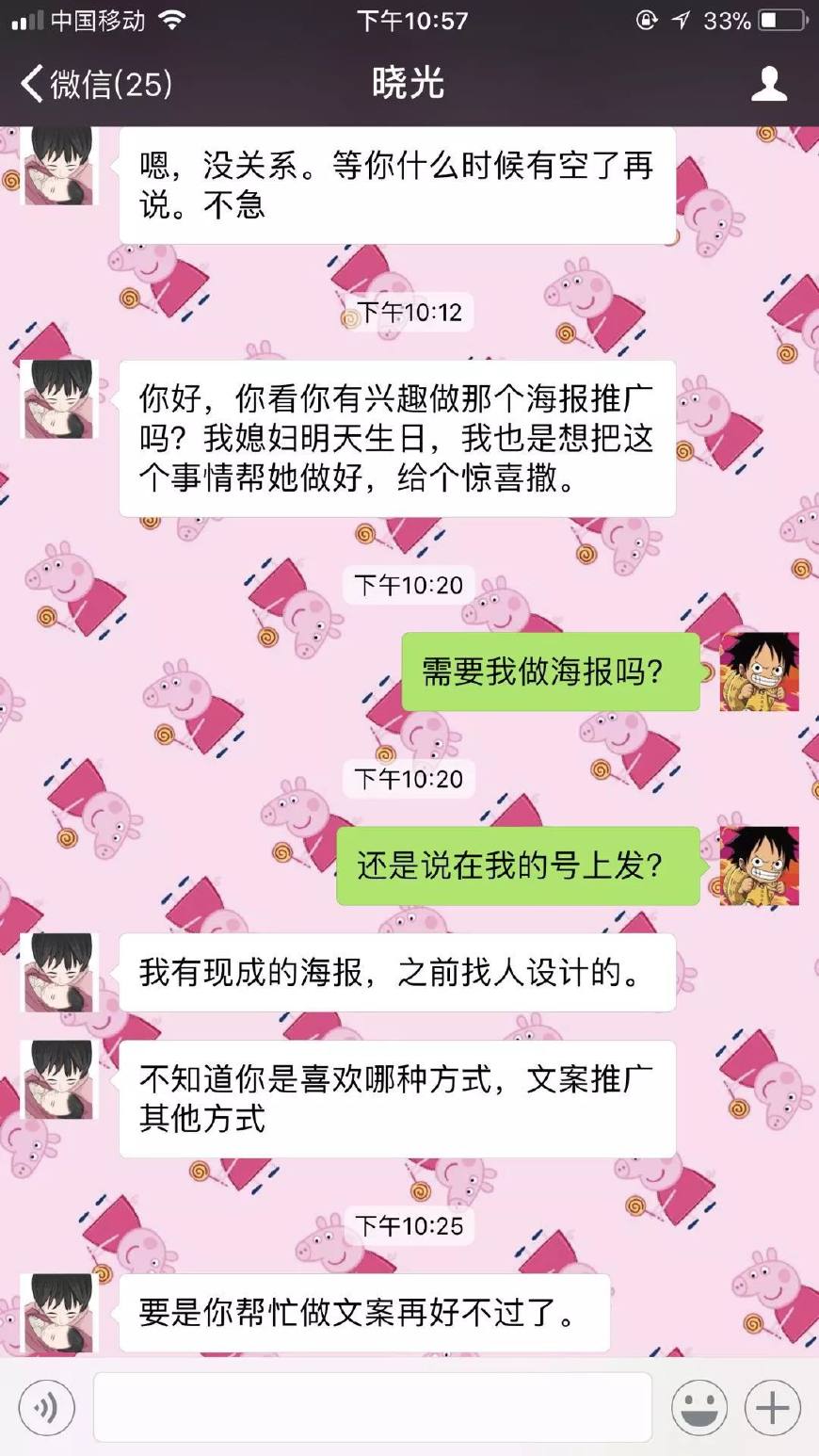This screenshot has height=1456, width=819.
Task: Open the emoji picker smiley icon
Action: (x=699, y=1407)
